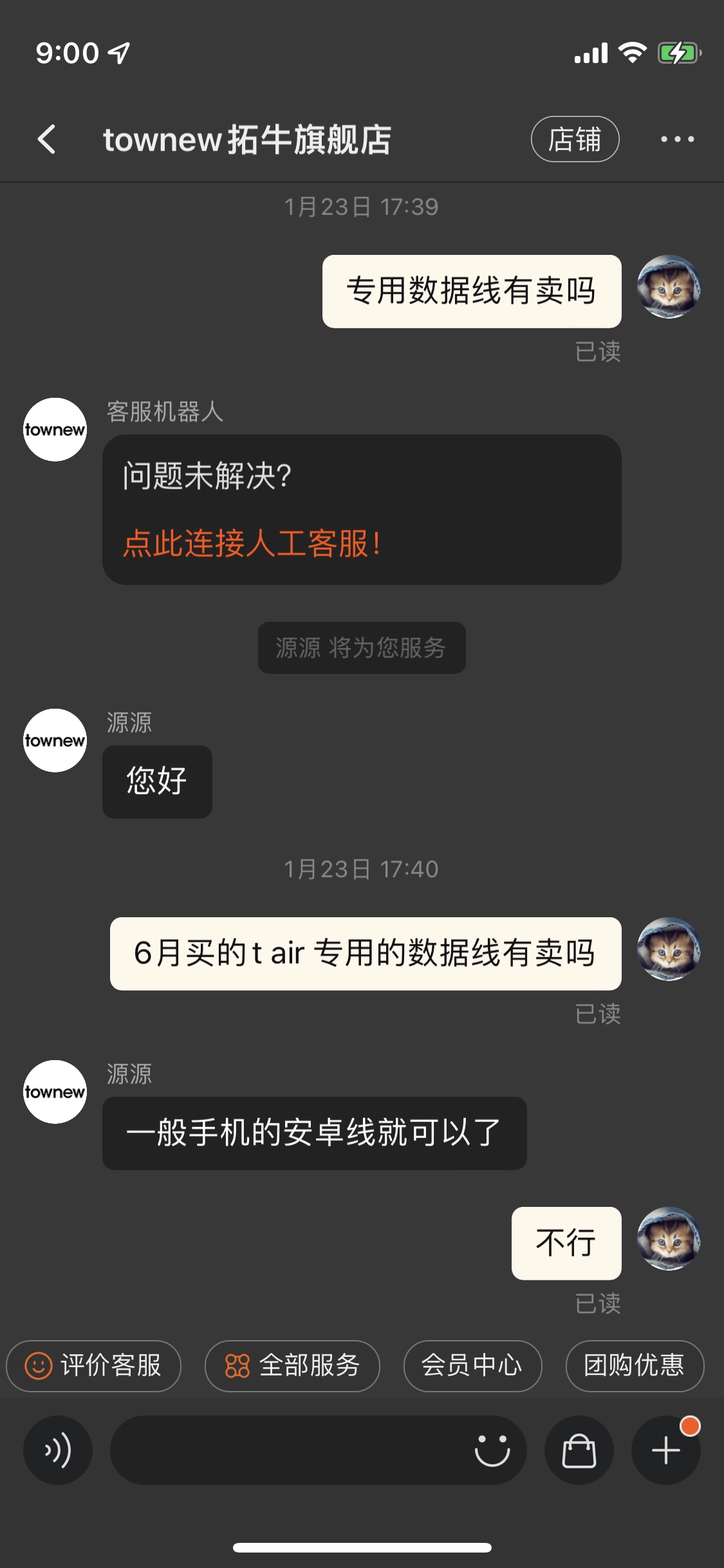Viewport: 724px width, 1568px height.
Task: Open the emoji picker
Action: (x=492, y=1450)
